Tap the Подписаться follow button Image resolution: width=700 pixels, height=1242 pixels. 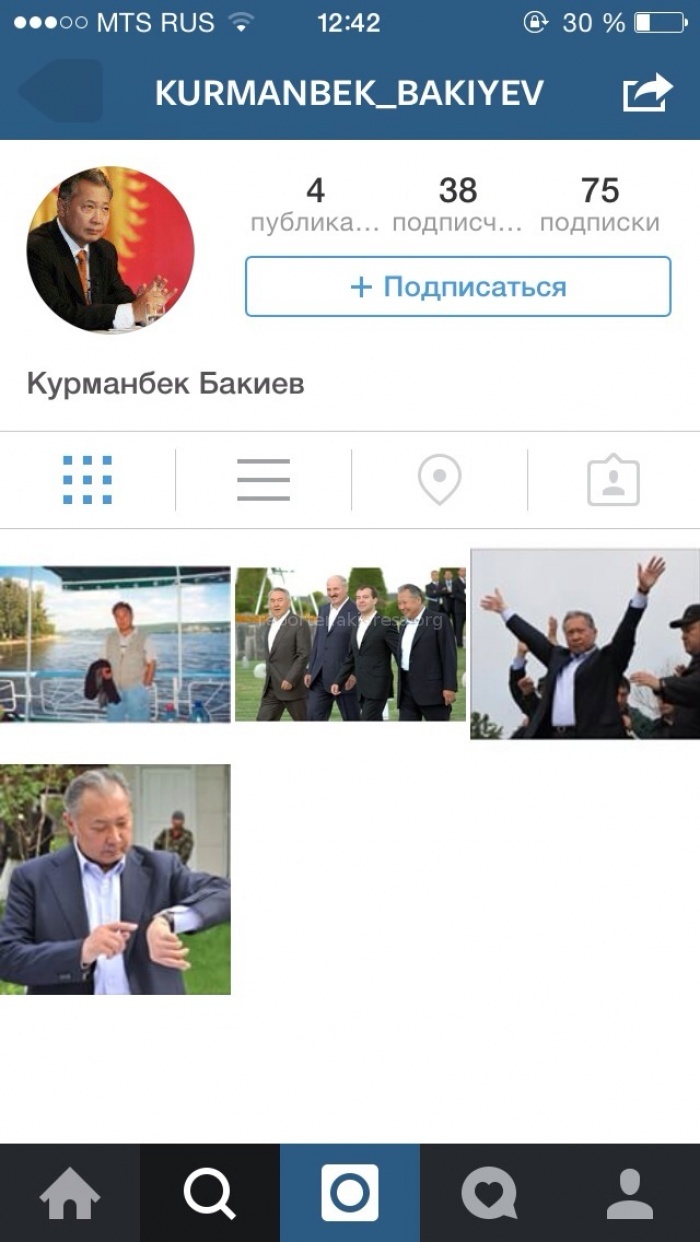(x=458, y=287)
